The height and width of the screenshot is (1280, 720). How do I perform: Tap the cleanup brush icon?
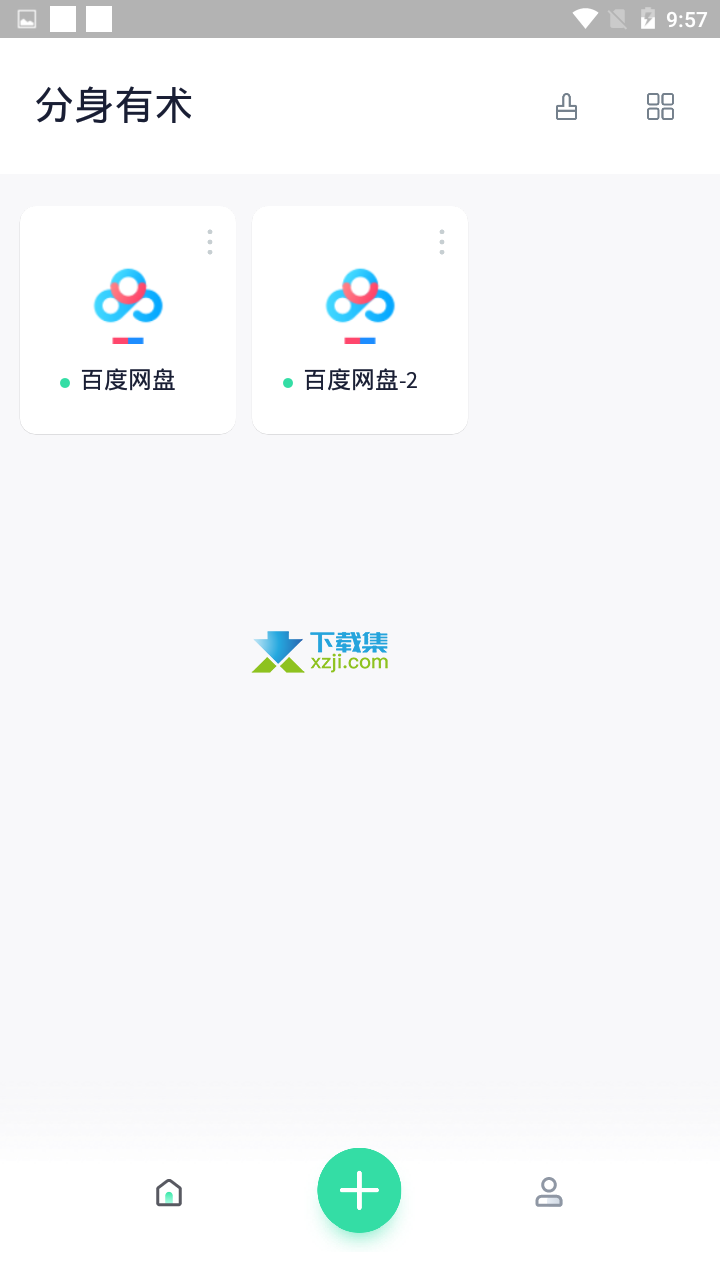tap(567, 107)
